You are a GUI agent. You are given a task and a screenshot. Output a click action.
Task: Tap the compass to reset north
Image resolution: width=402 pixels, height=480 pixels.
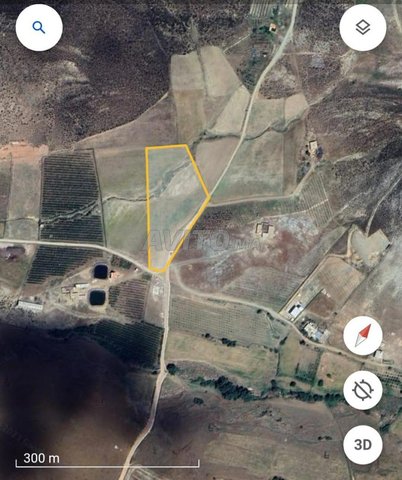tap(363, 335)
